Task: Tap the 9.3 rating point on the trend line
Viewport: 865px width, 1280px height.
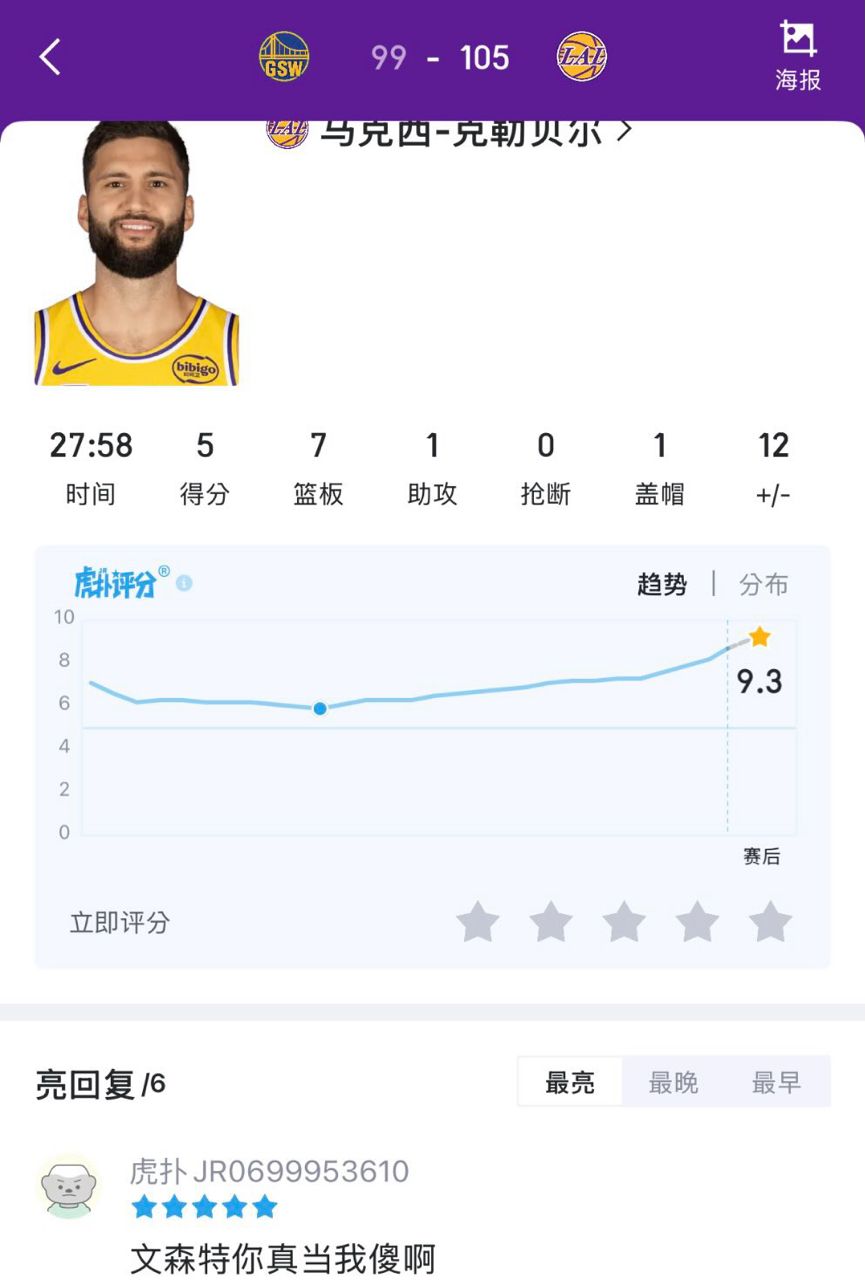Action: pyautogui.click(x=758, y=676)
